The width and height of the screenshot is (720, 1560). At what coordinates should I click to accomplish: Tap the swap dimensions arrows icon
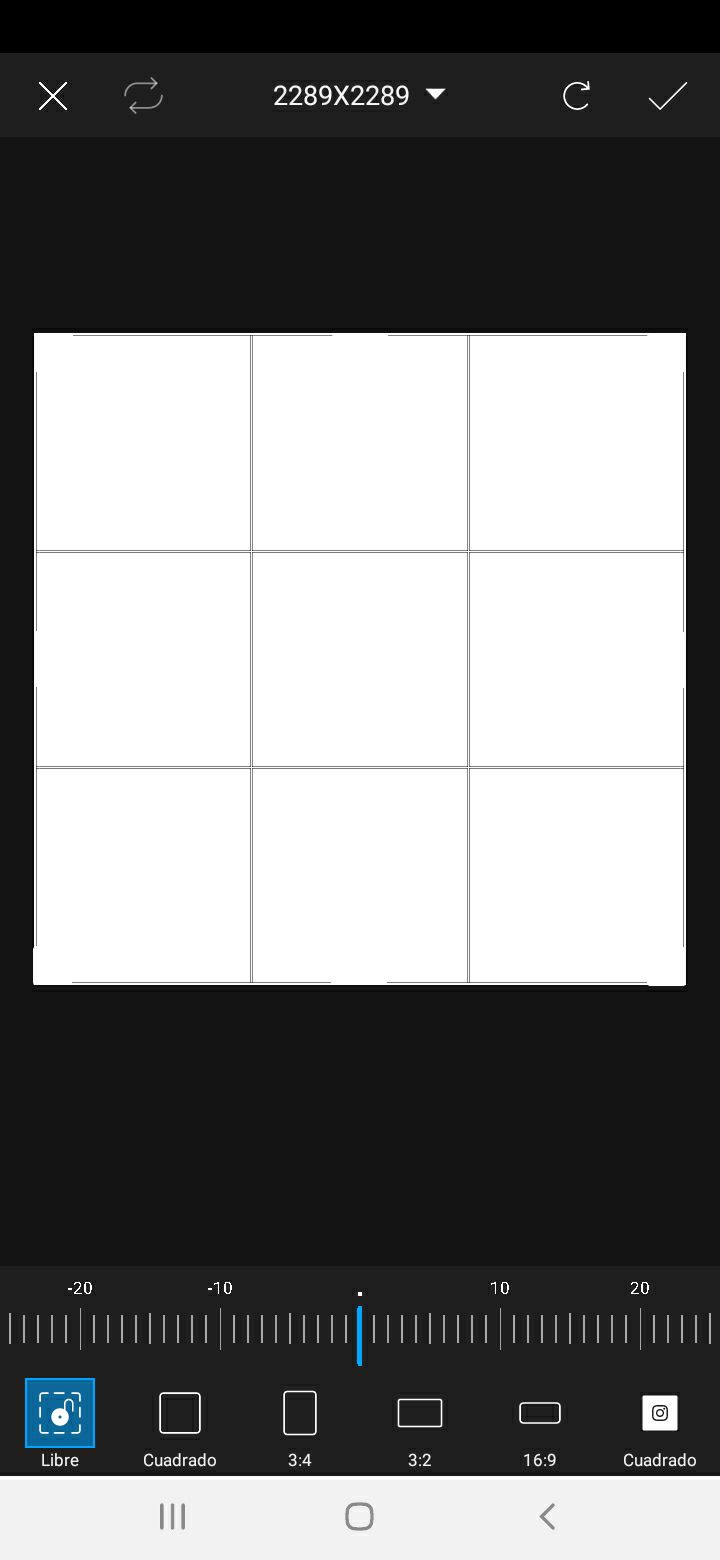(143, 96)
